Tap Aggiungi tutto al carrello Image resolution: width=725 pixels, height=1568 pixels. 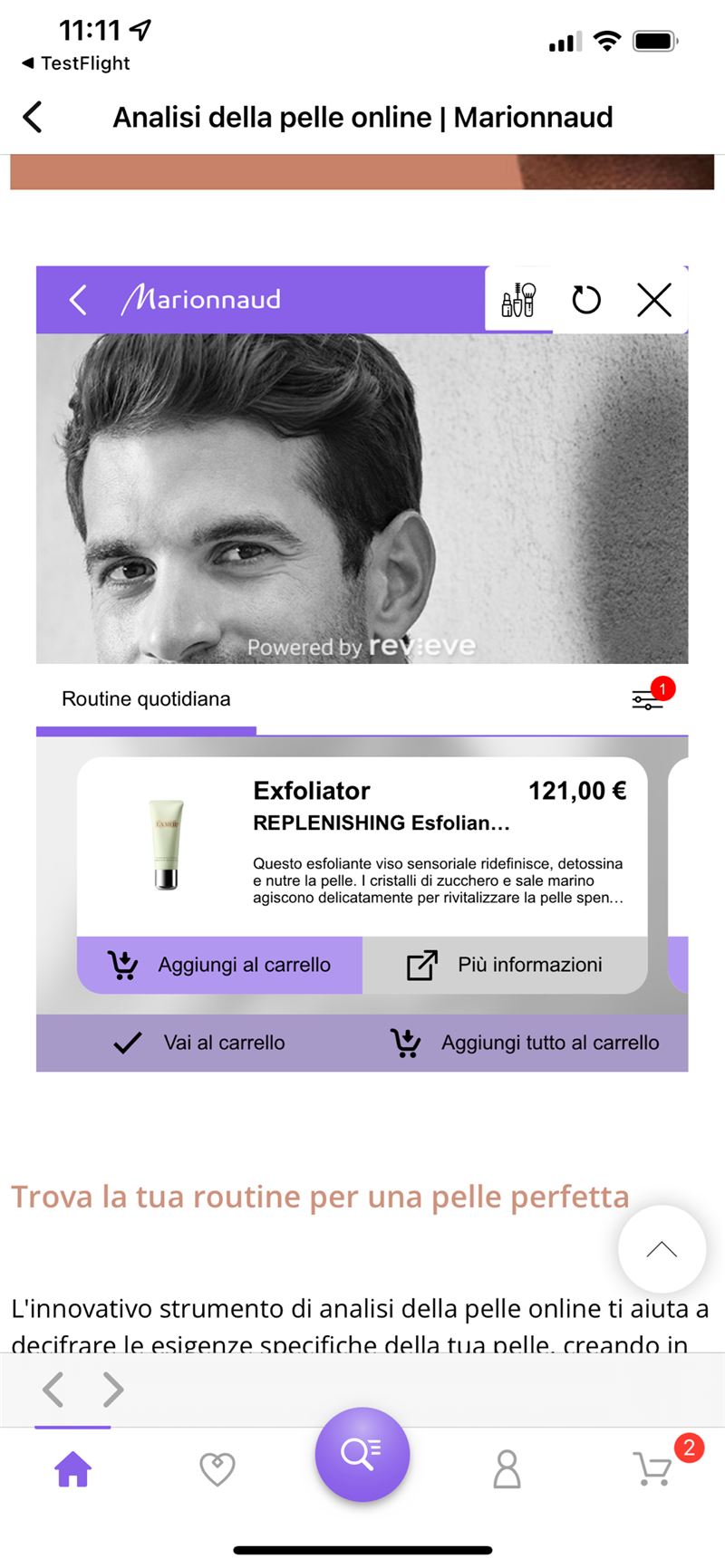(x=525, y=1043)
